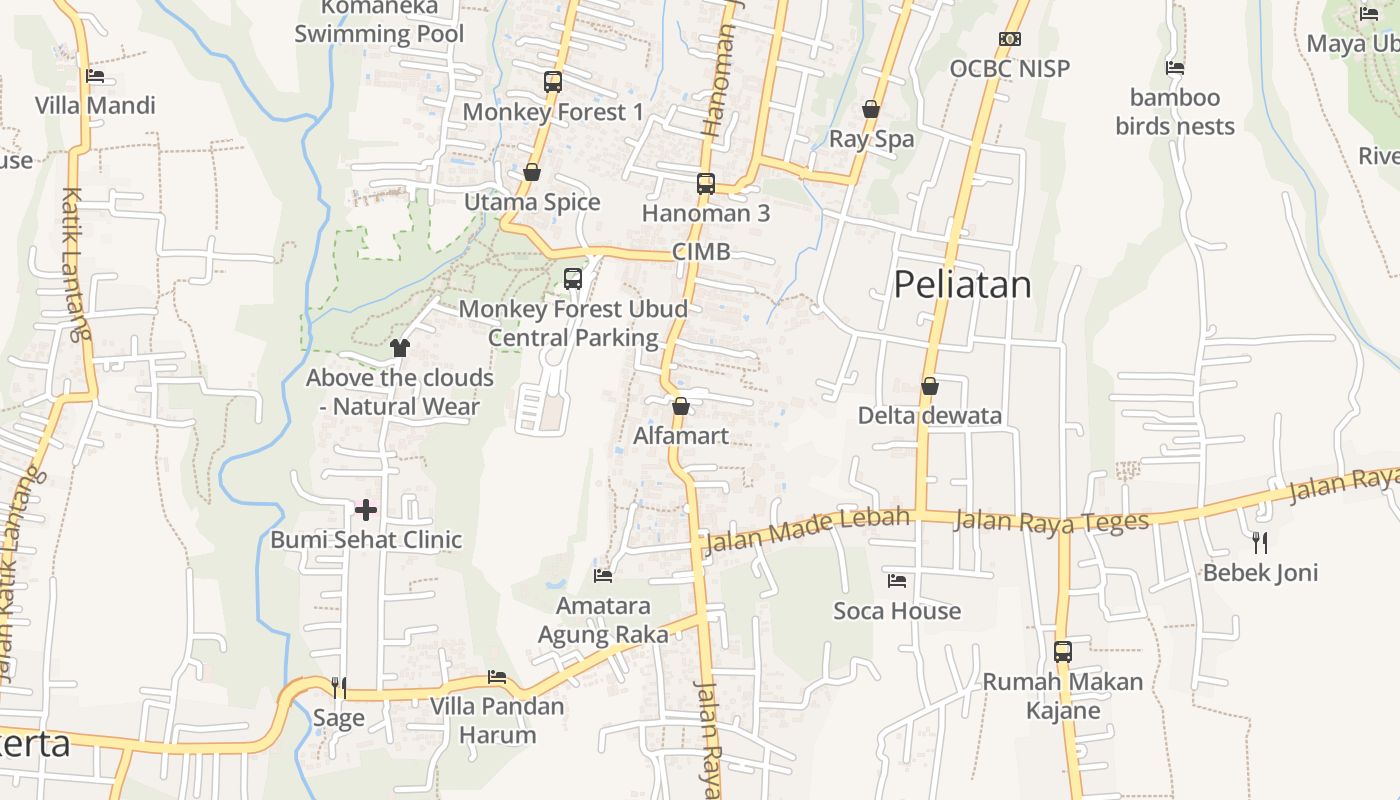Tap the OCBC NISP bank marker
The image size is (1400, 800).
coord(1010,39)
